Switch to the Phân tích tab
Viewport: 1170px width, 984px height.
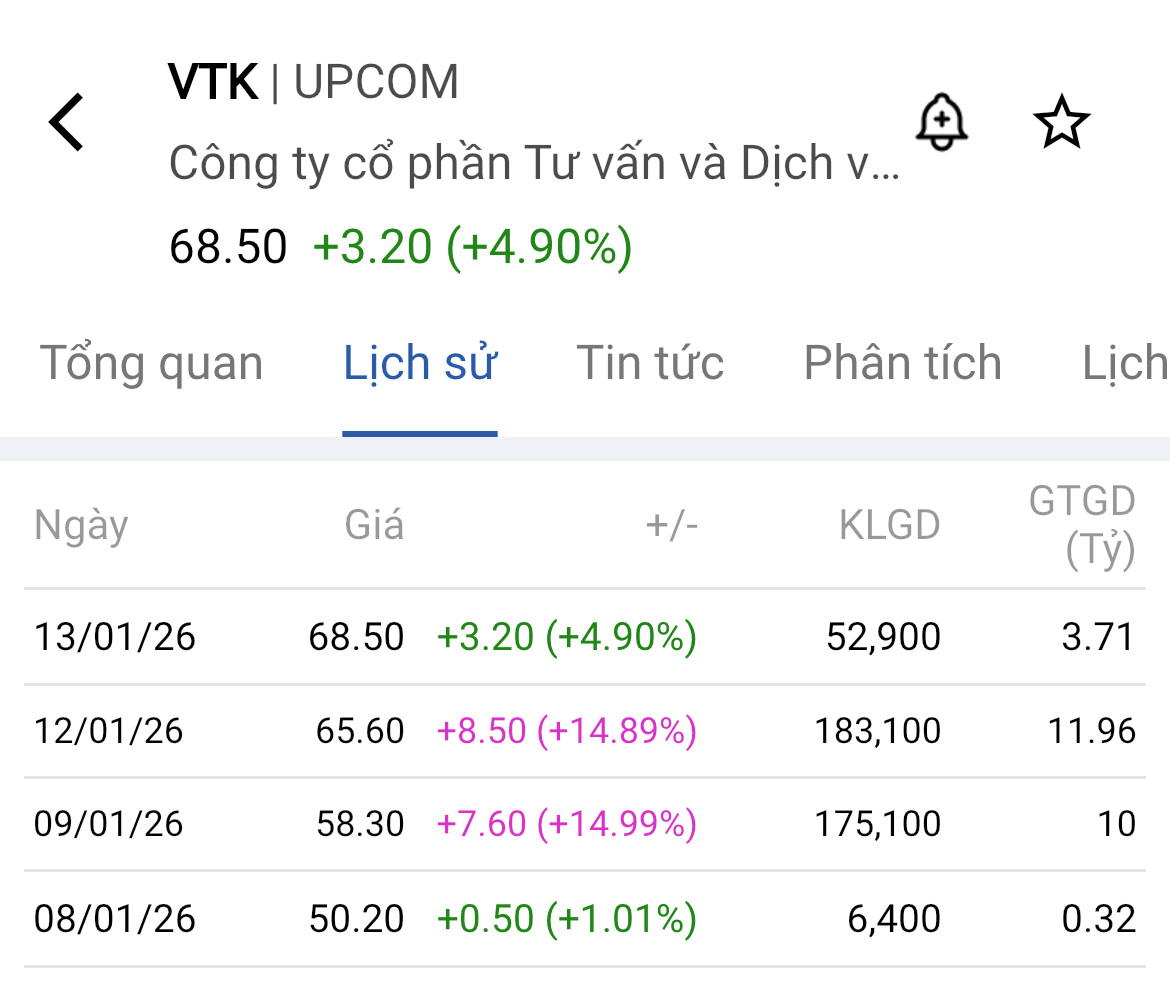pos(902,363)
